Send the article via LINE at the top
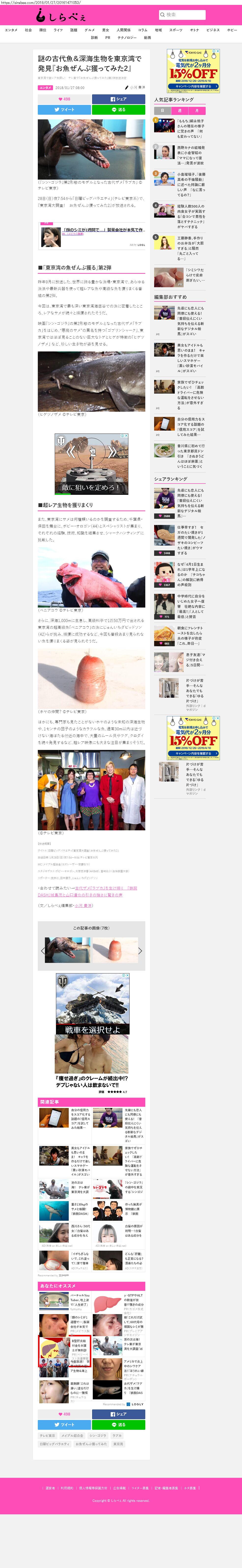This screenshot has width=242, height=1568. (118, 110)
